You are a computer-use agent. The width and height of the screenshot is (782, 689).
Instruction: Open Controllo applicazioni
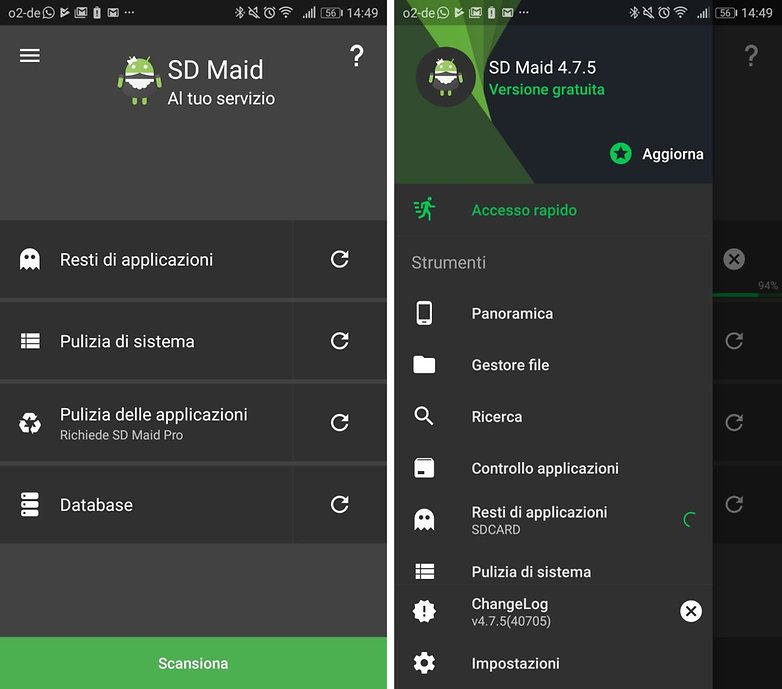click(x=545, y=468)
